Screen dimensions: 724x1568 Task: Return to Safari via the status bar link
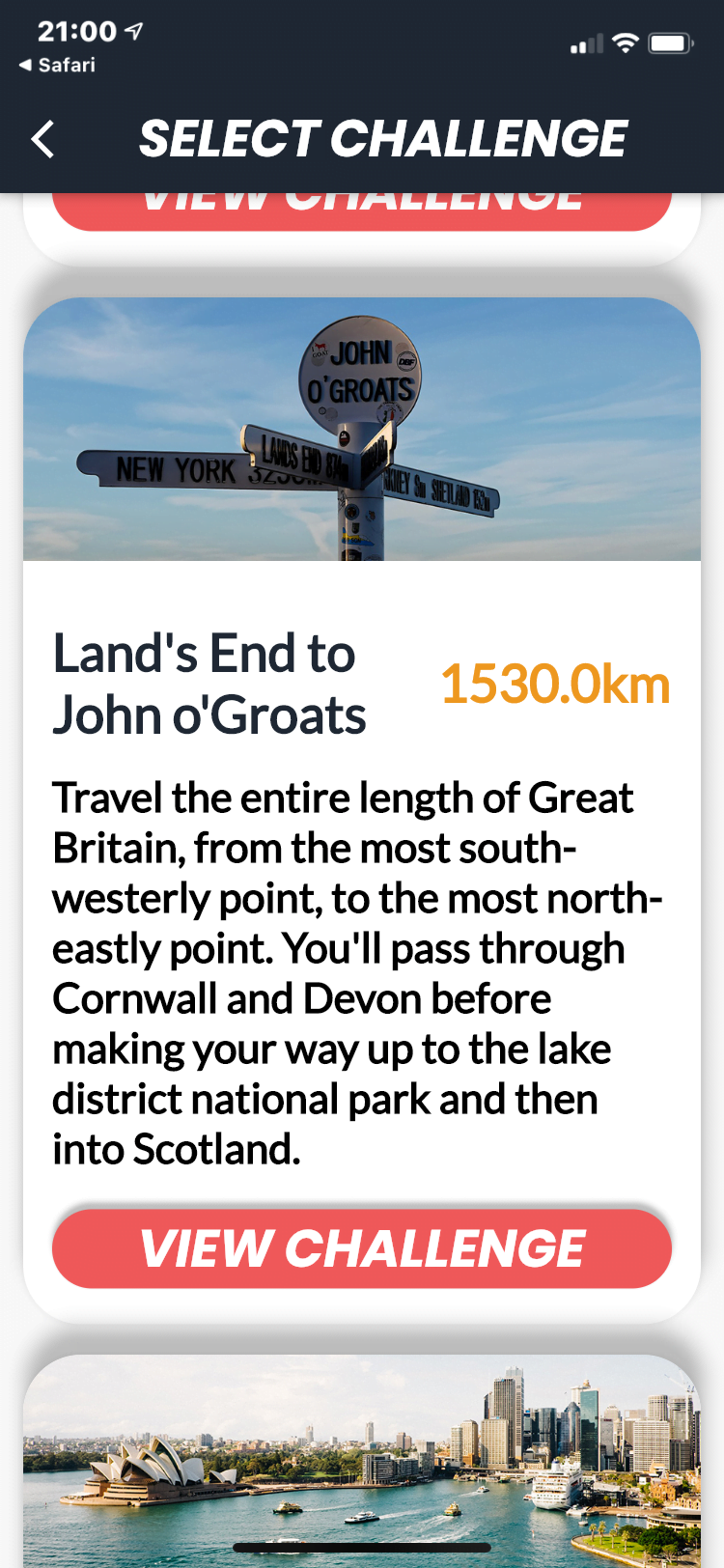[58, 65]
